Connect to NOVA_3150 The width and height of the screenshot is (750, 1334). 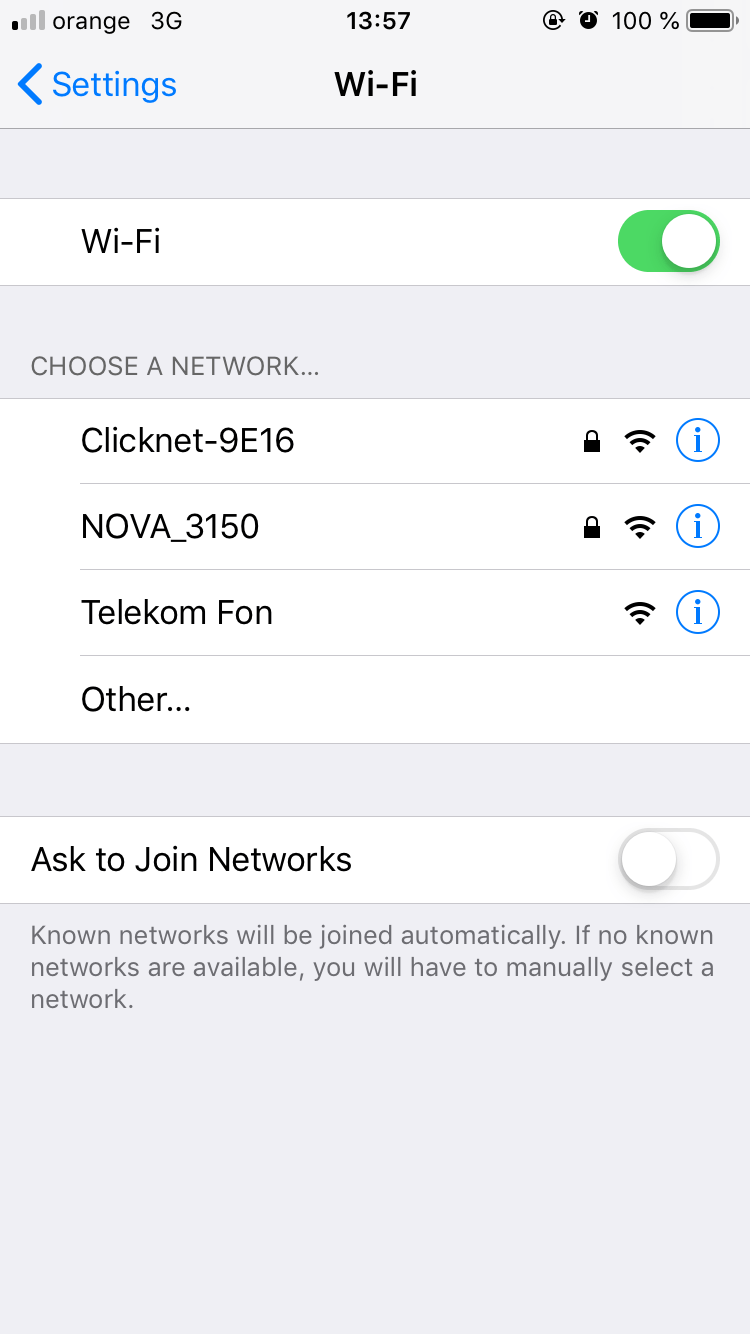[170, 527]
